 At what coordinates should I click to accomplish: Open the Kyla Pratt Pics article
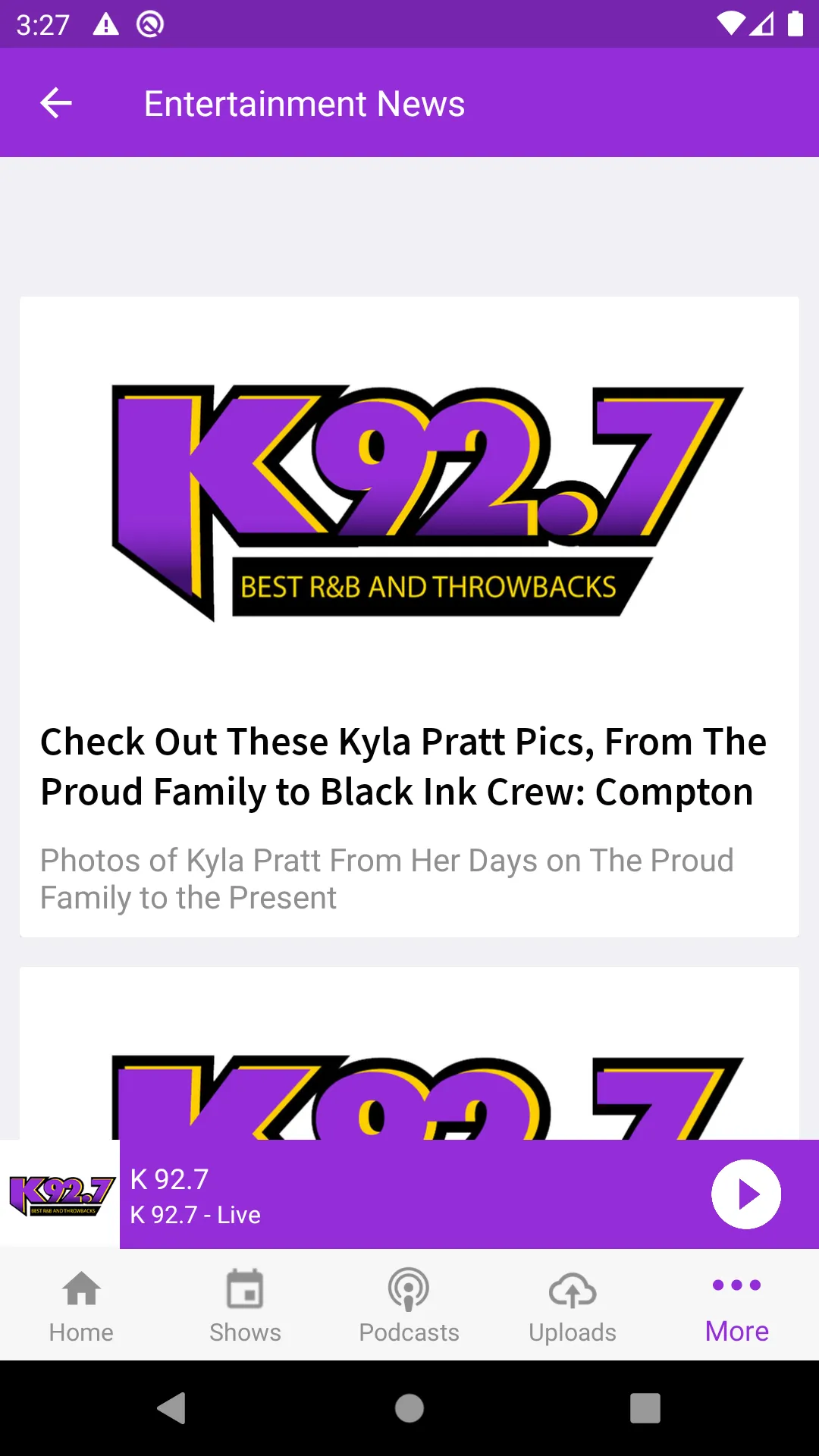click(x=403, y=767)
